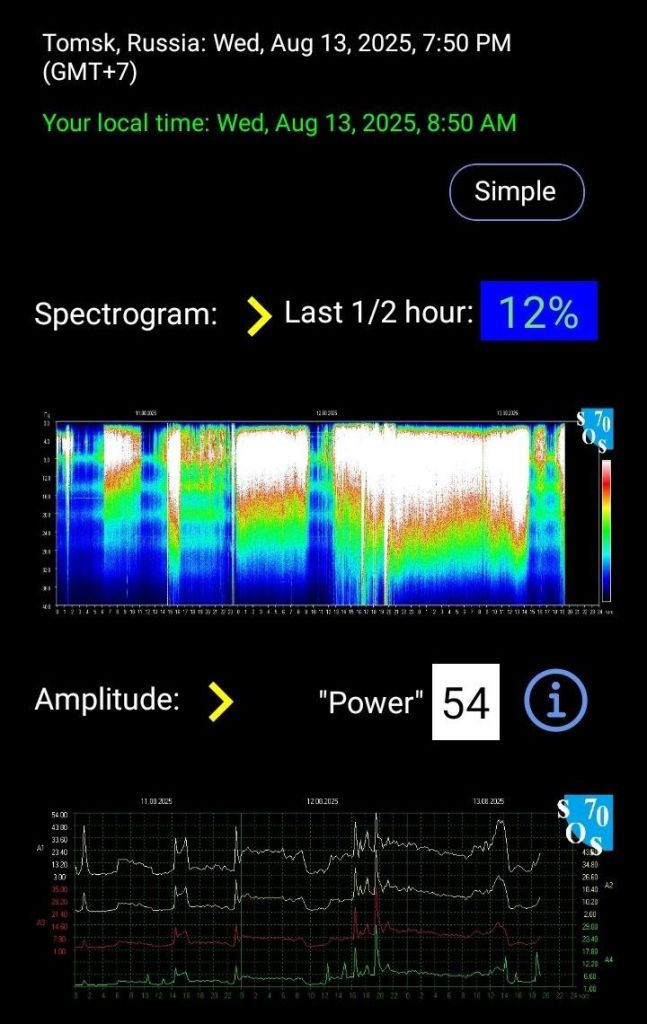
Task: Open the Power info icon
Action: (x=555, y=702)
